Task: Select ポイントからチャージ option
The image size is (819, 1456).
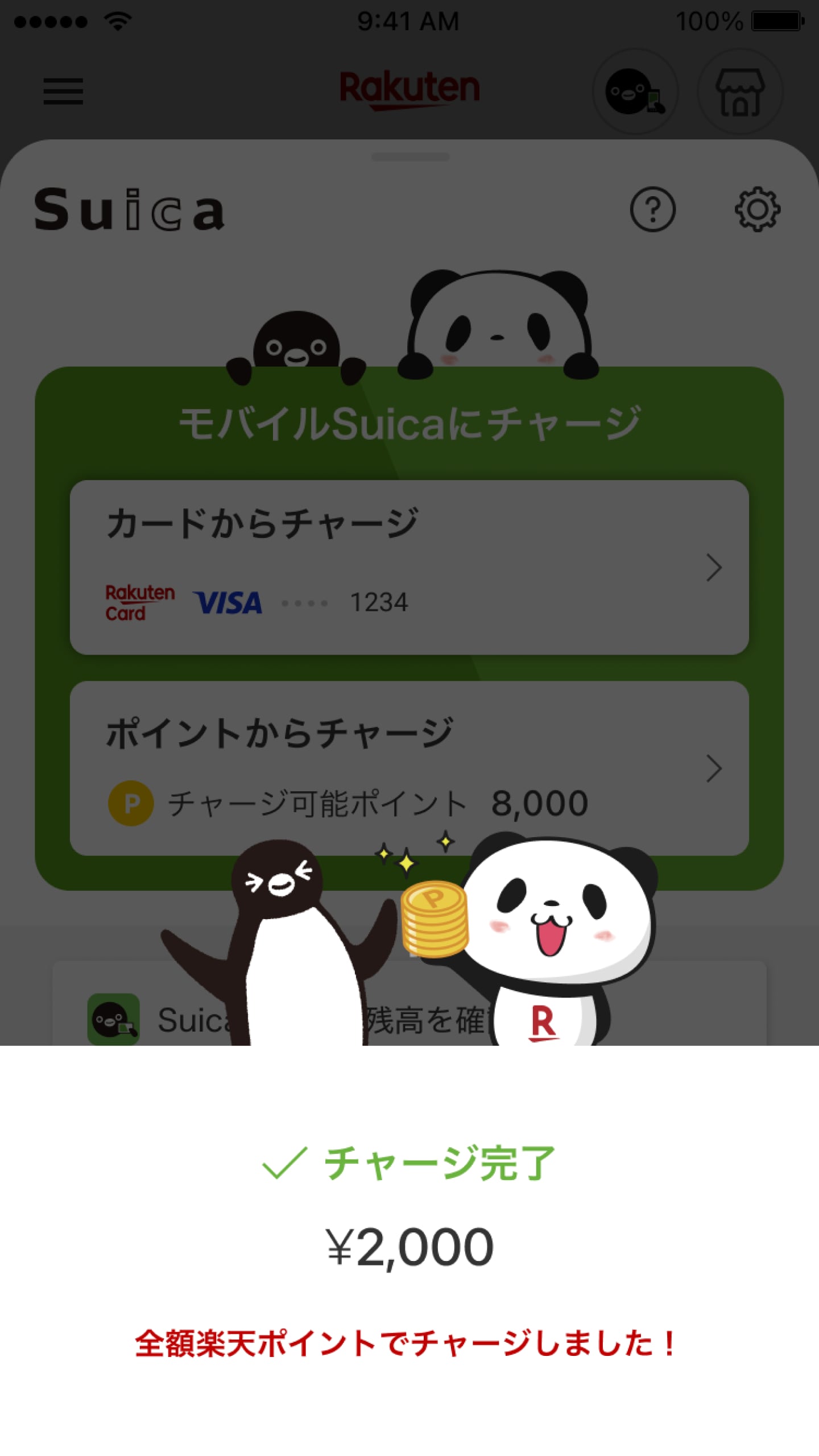Action: tap(409, 768)
